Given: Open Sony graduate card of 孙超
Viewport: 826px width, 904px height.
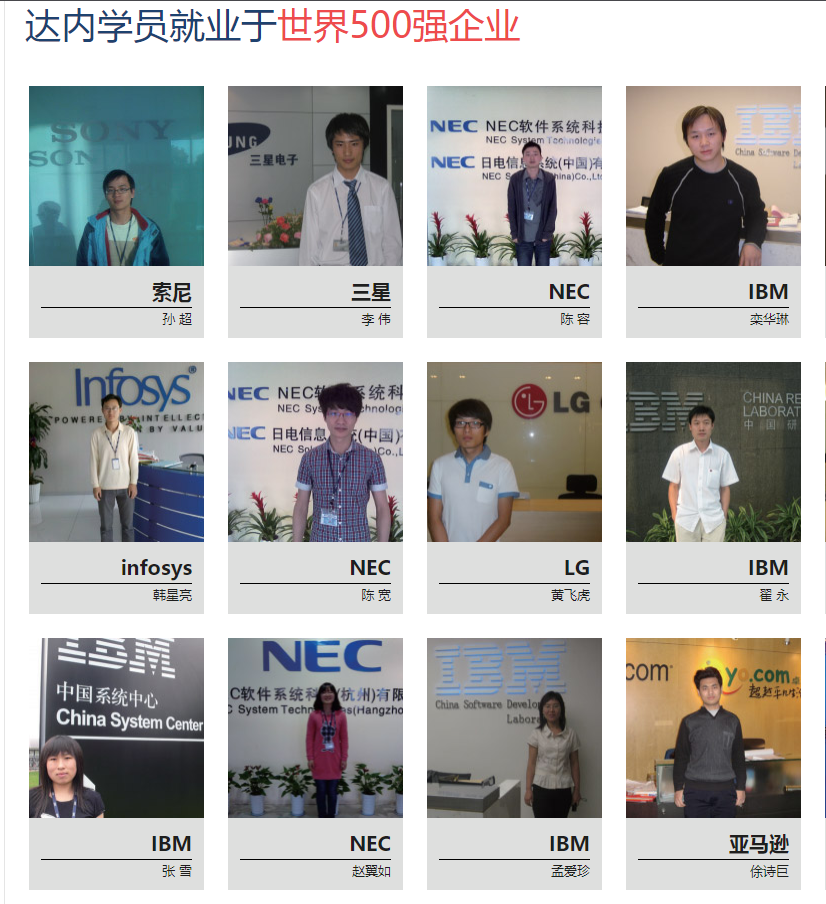Looking at the screenshot, I should pos(116,211).
